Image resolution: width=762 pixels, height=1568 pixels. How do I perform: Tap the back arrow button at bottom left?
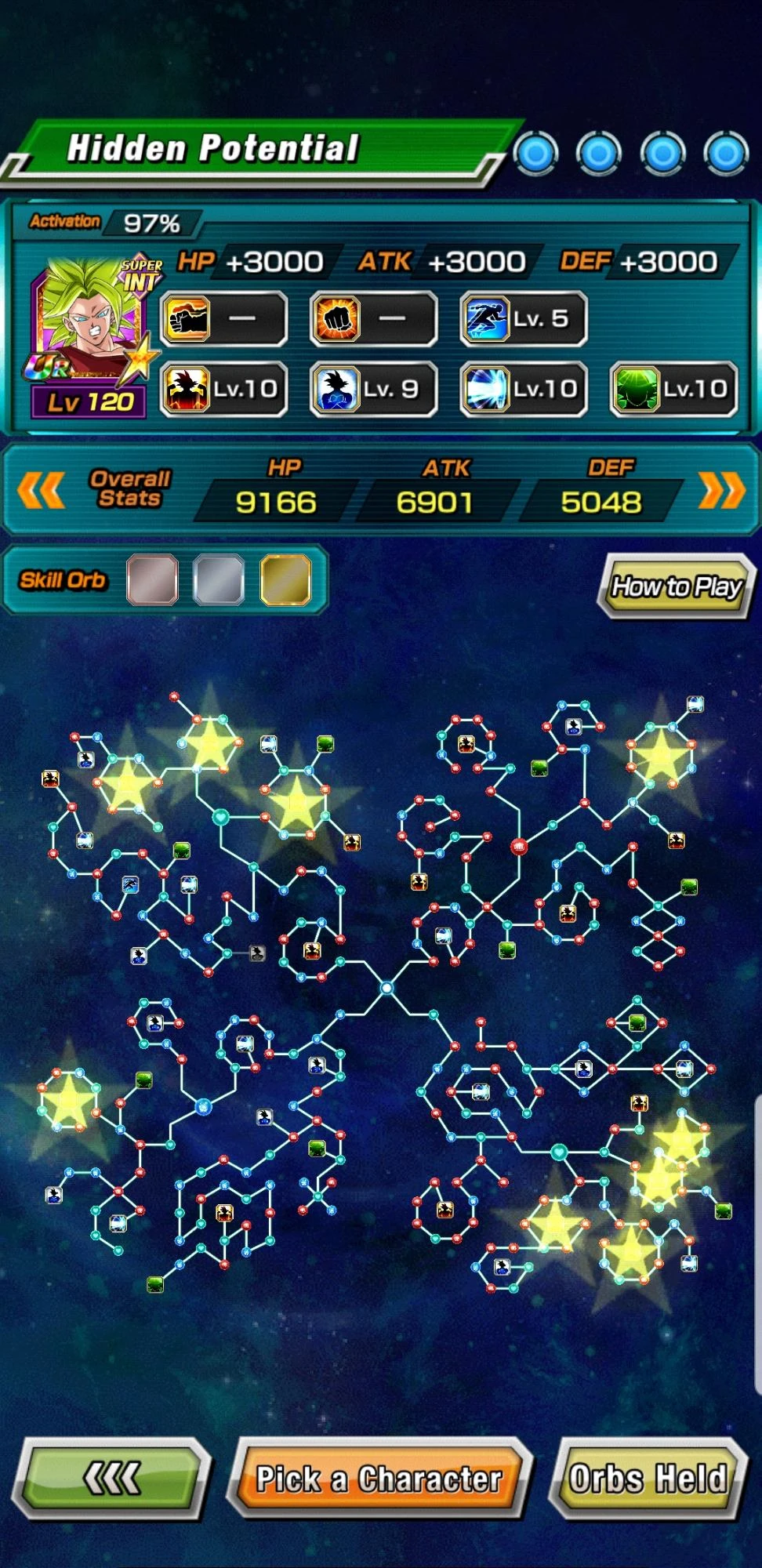click(110, 1477)
